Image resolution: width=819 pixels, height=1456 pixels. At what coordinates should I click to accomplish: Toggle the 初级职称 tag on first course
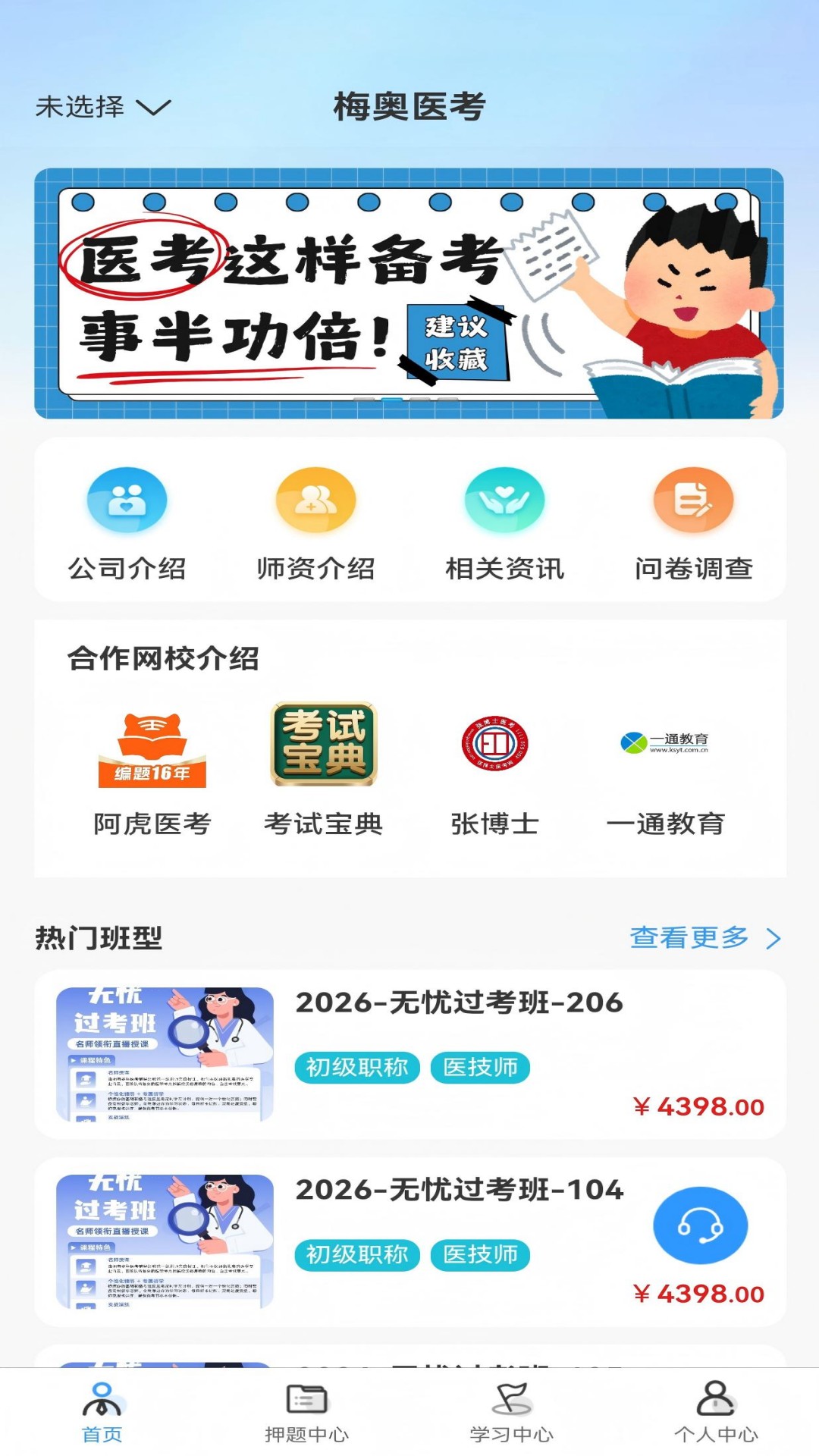pos(356,1066)
